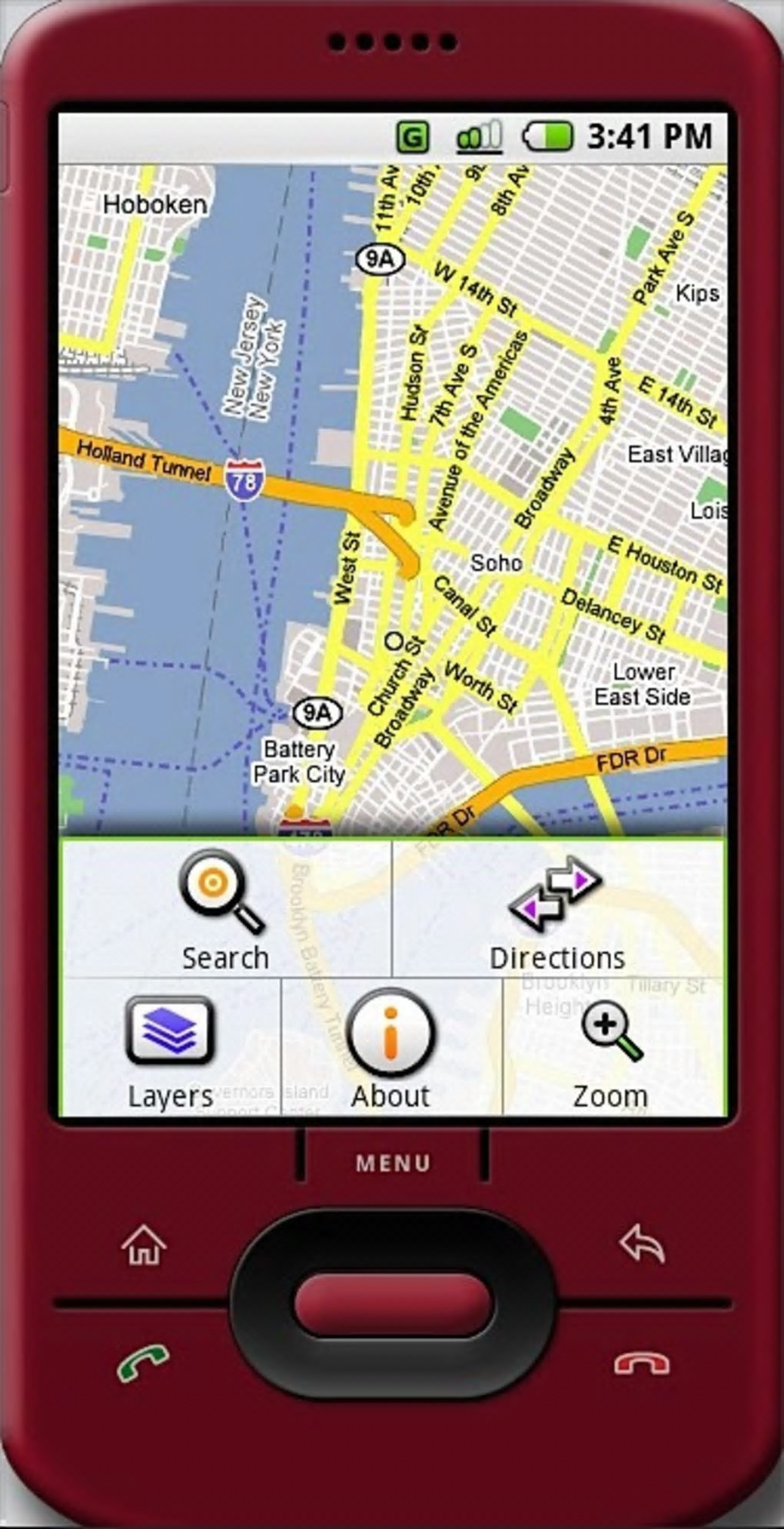The height and width of the screenshot is (1529, 784).
Task: Open Search from the maps menu
Action: (x=224, y=910)
